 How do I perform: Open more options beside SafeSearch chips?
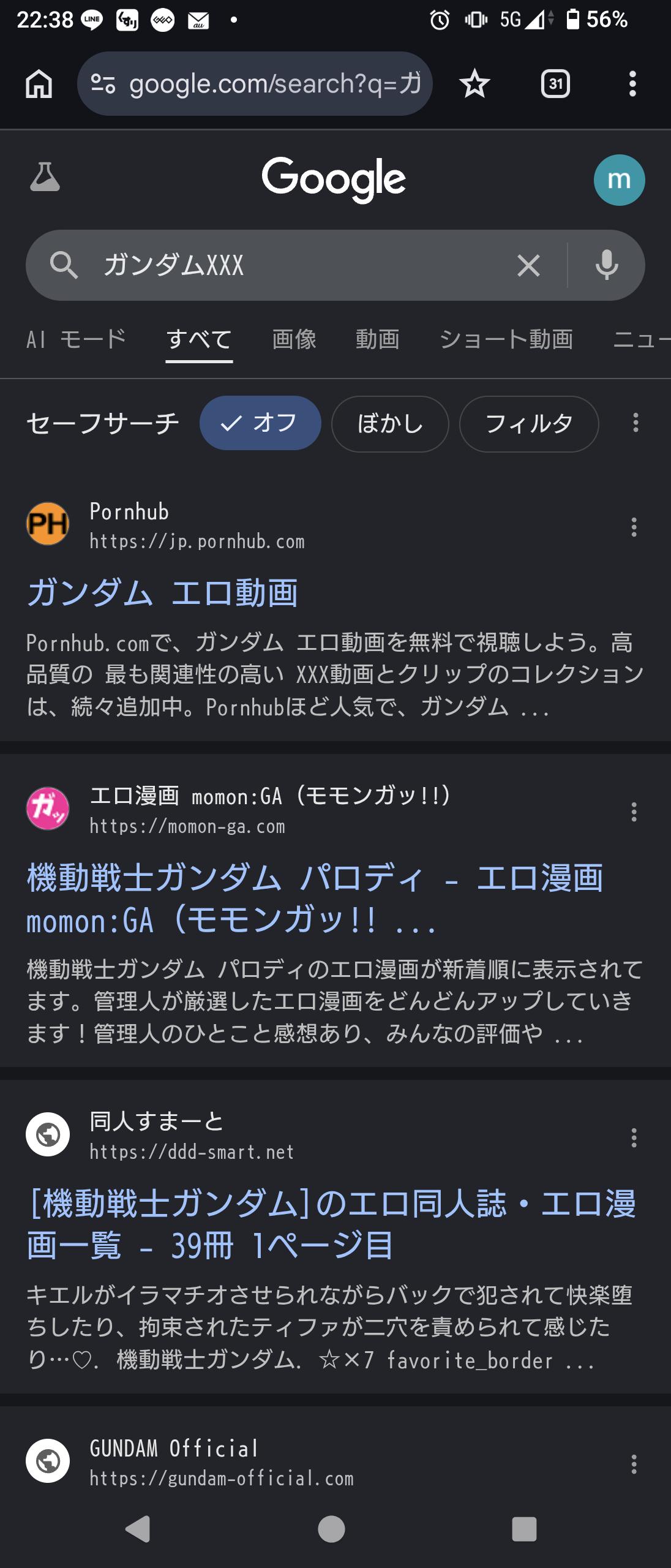635,423
